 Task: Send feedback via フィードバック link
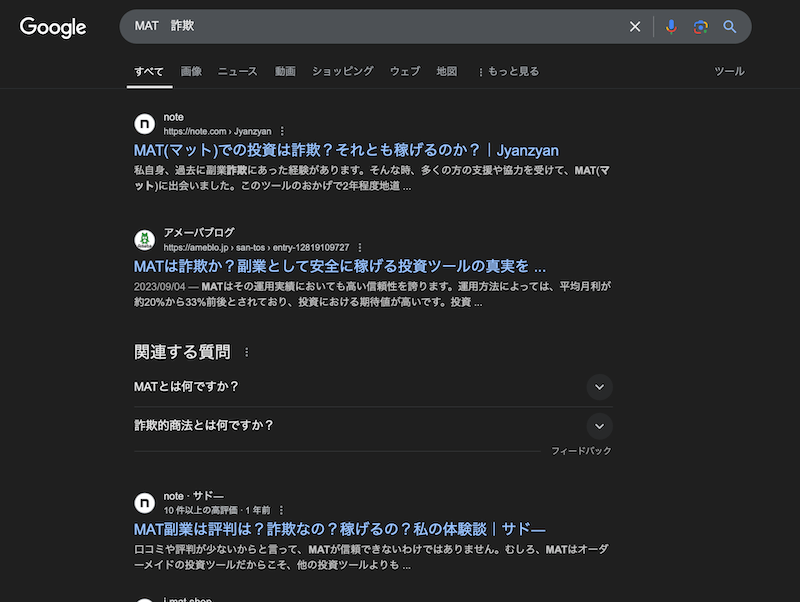click(581, 451)
